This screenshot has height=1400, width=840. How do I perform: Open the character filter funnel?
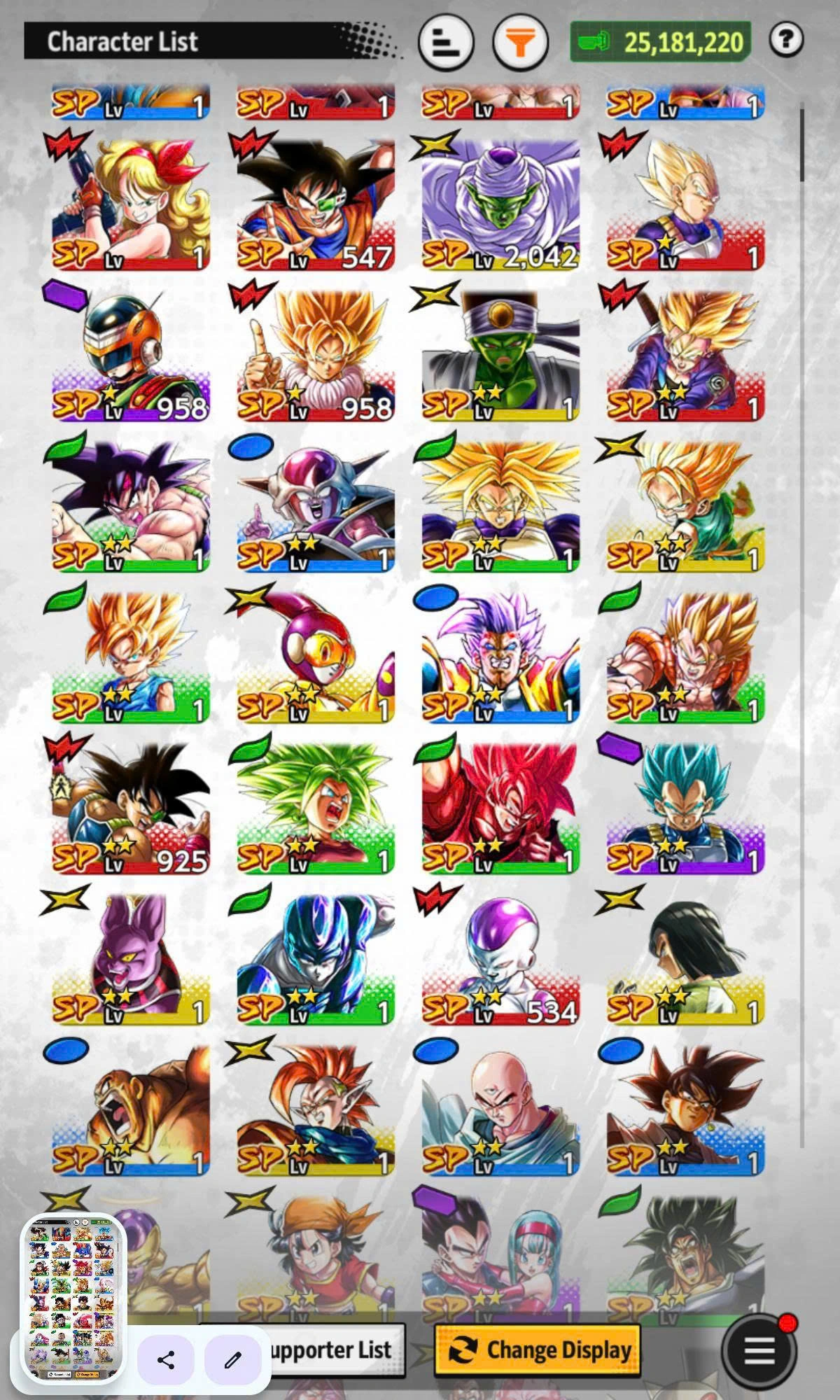tap(519, 43)
